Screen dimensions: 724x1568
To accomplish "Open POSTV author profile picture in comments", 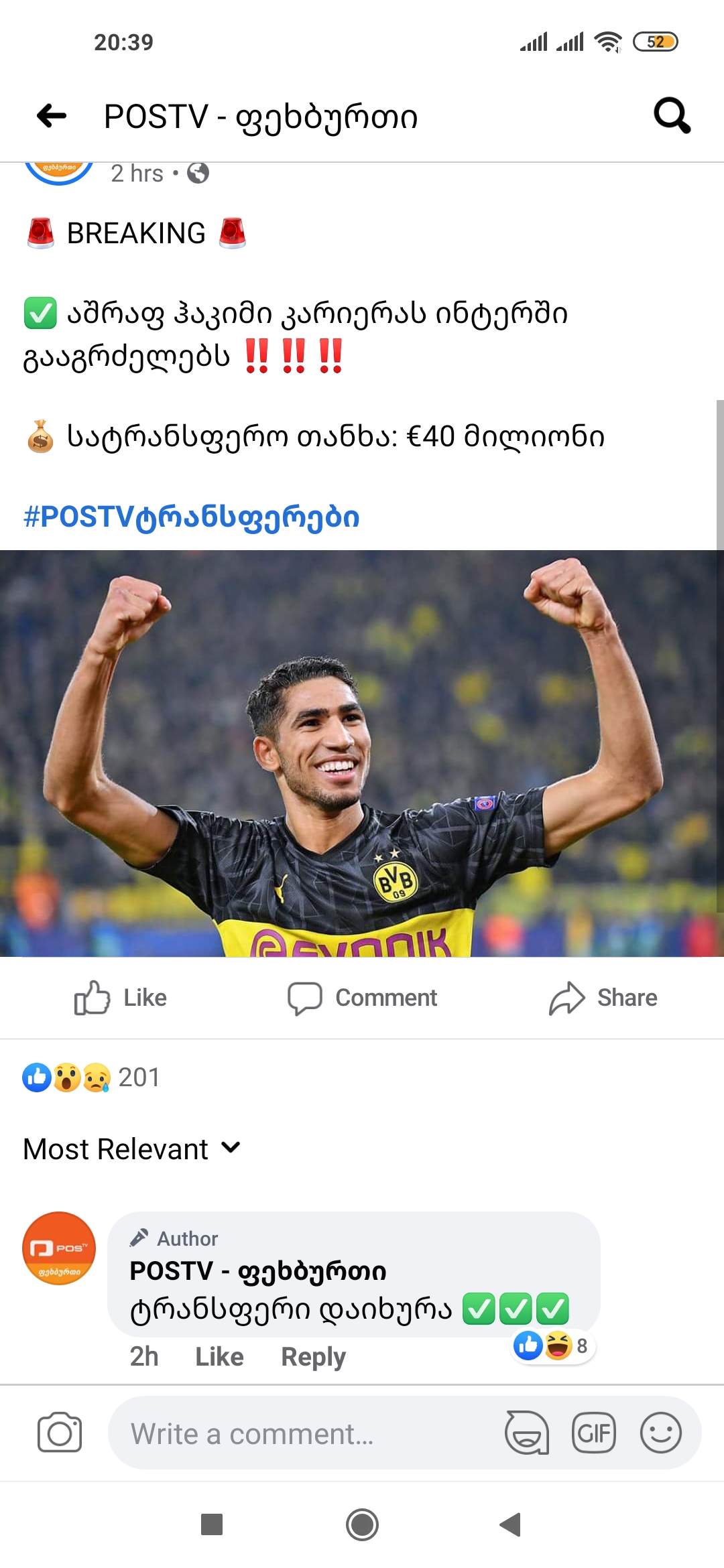I will [59, 1248].
